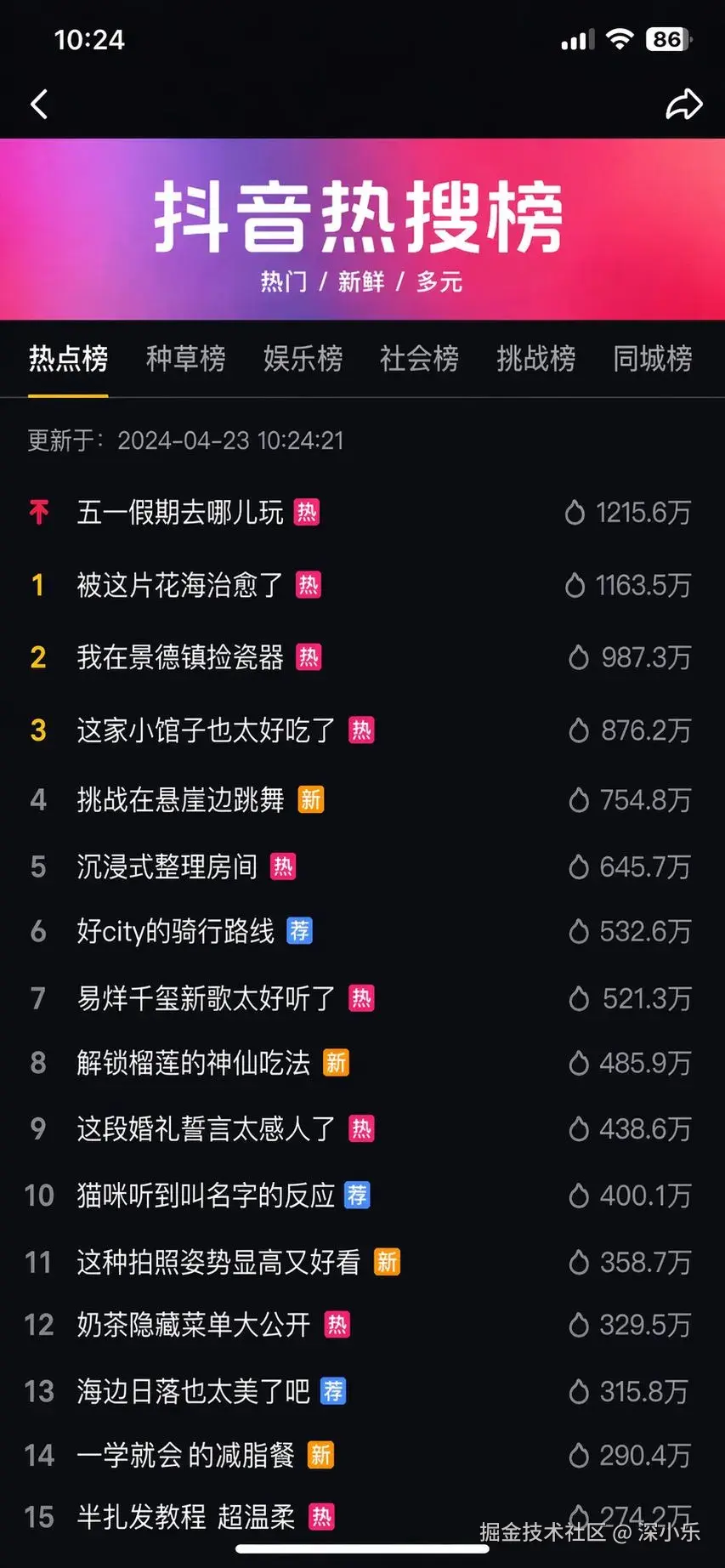The width and height of the screenshot is (725, 1568).
Task: View 好city的骑行路线
Action: pos(176,932)
